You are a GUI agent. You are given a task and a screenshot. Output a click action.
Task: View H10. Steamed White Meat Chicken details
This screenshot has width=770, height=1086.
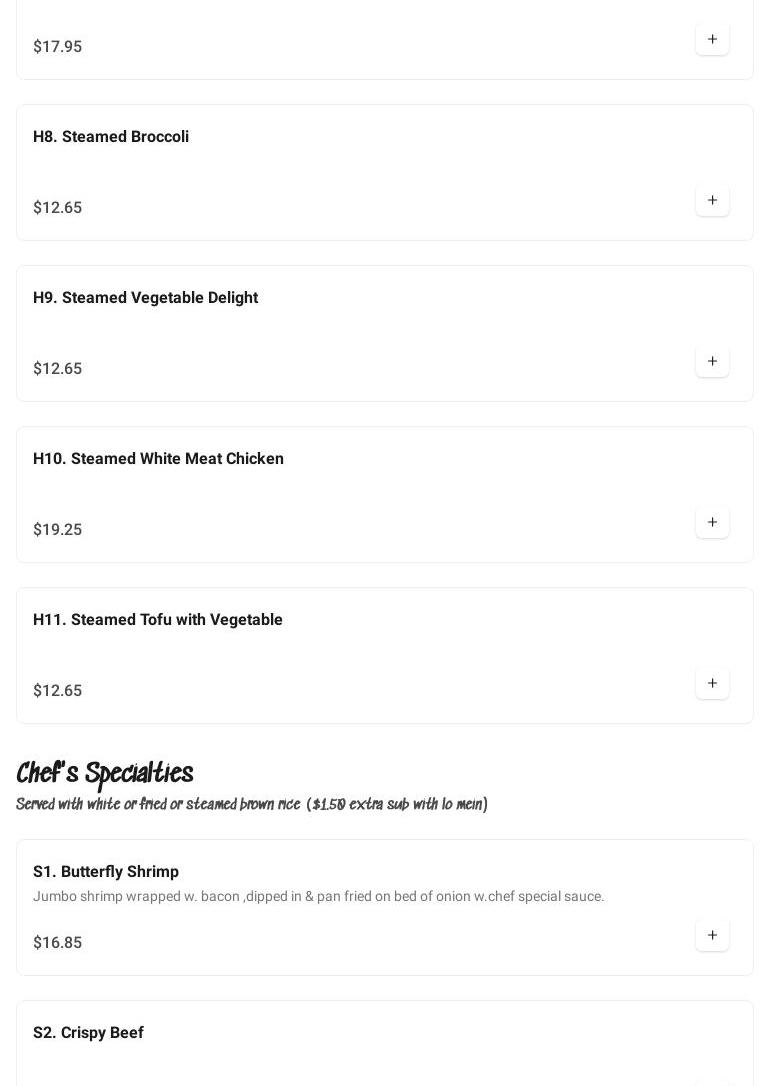pos(158,459)
